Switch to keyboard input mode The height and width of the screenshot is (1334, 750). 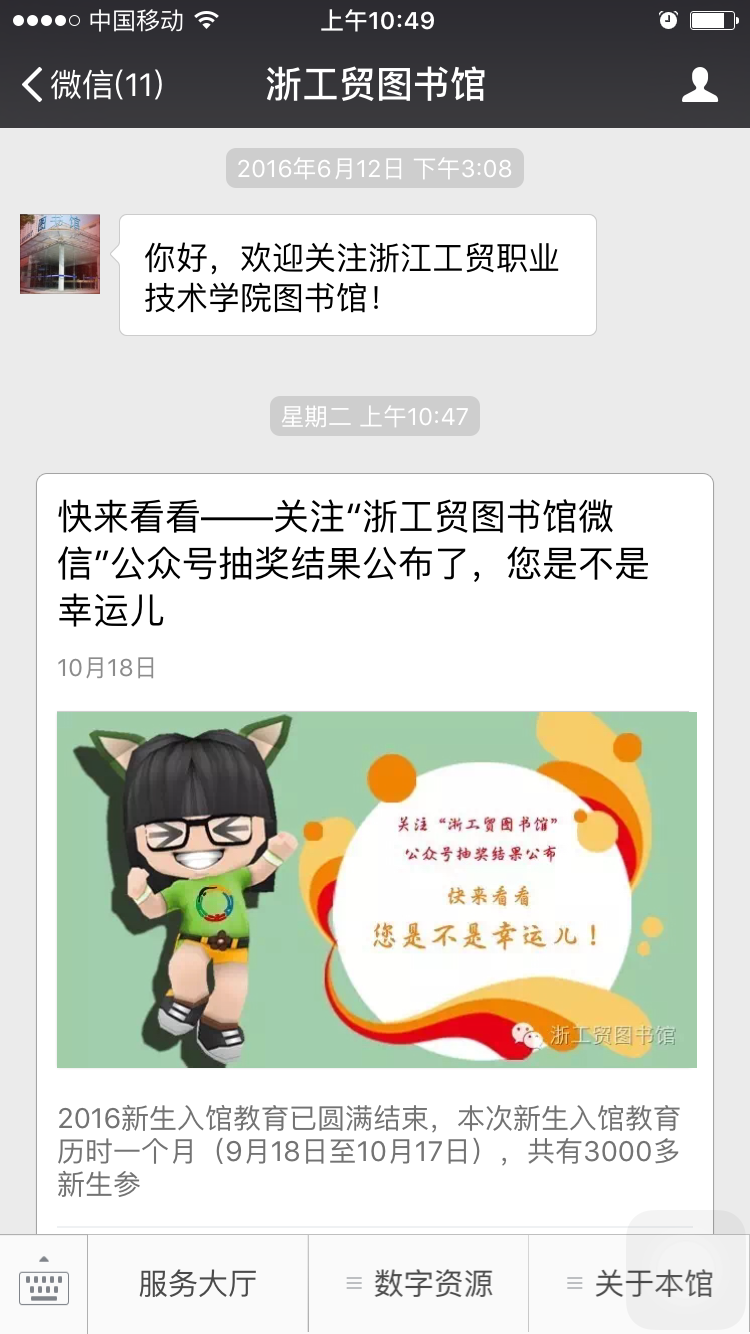tap(44, 1283)
